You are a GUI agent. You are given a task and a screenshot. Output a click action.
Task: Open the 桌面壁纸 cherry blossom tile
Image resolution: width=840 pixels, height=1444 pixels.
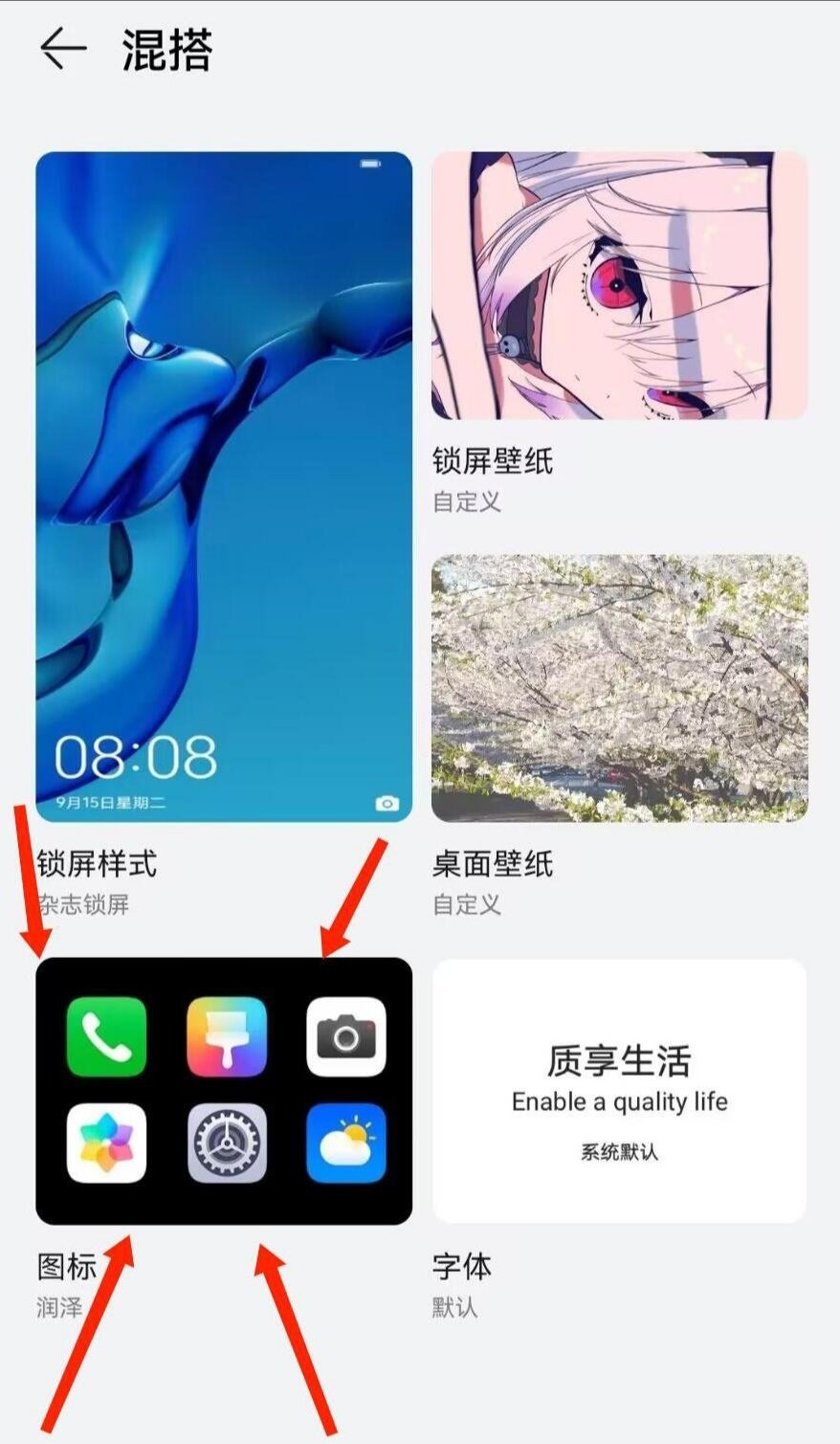pos(619,688)
